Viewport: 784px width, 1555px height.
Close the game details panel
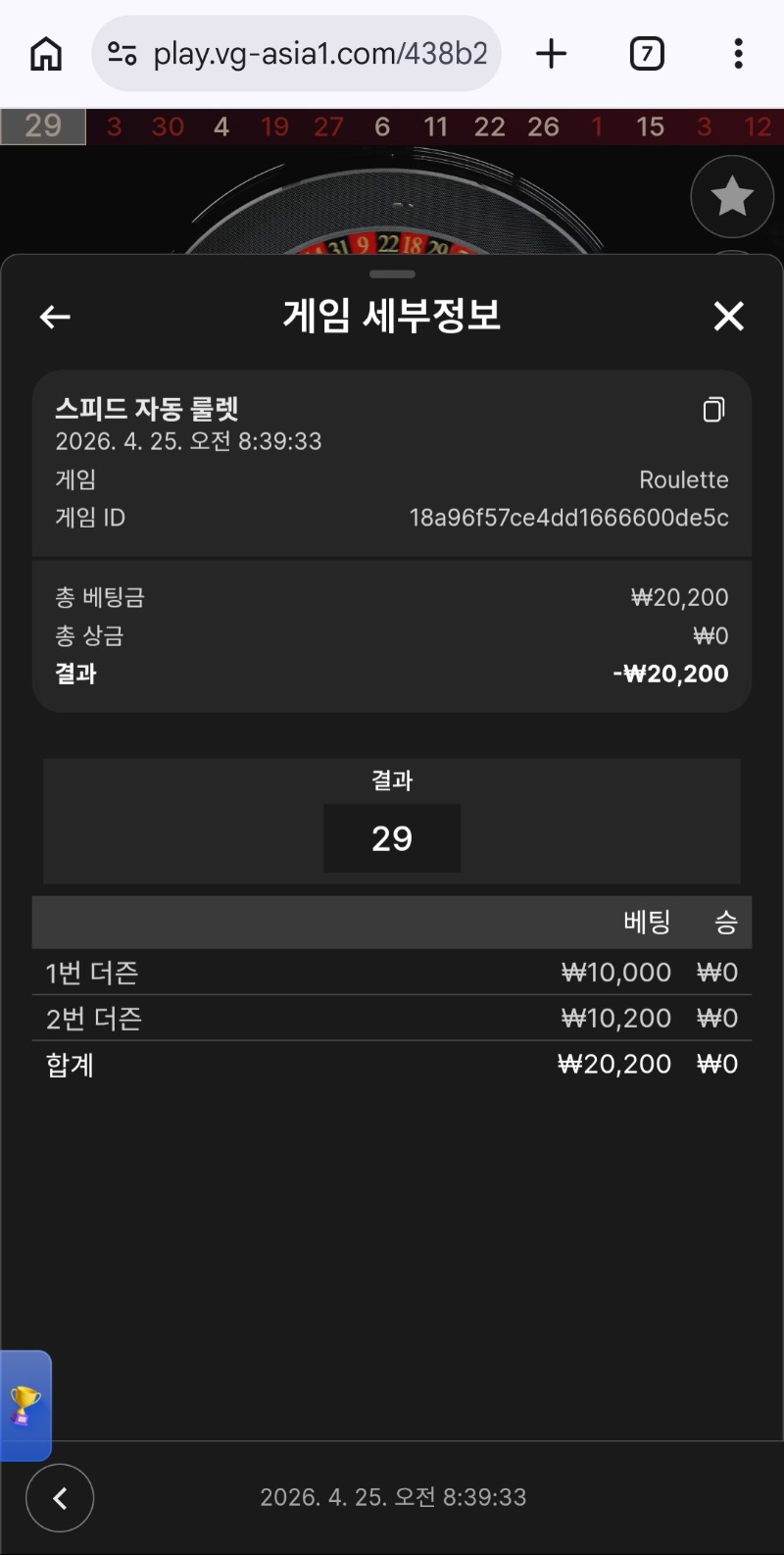click(x=728, y=317)
